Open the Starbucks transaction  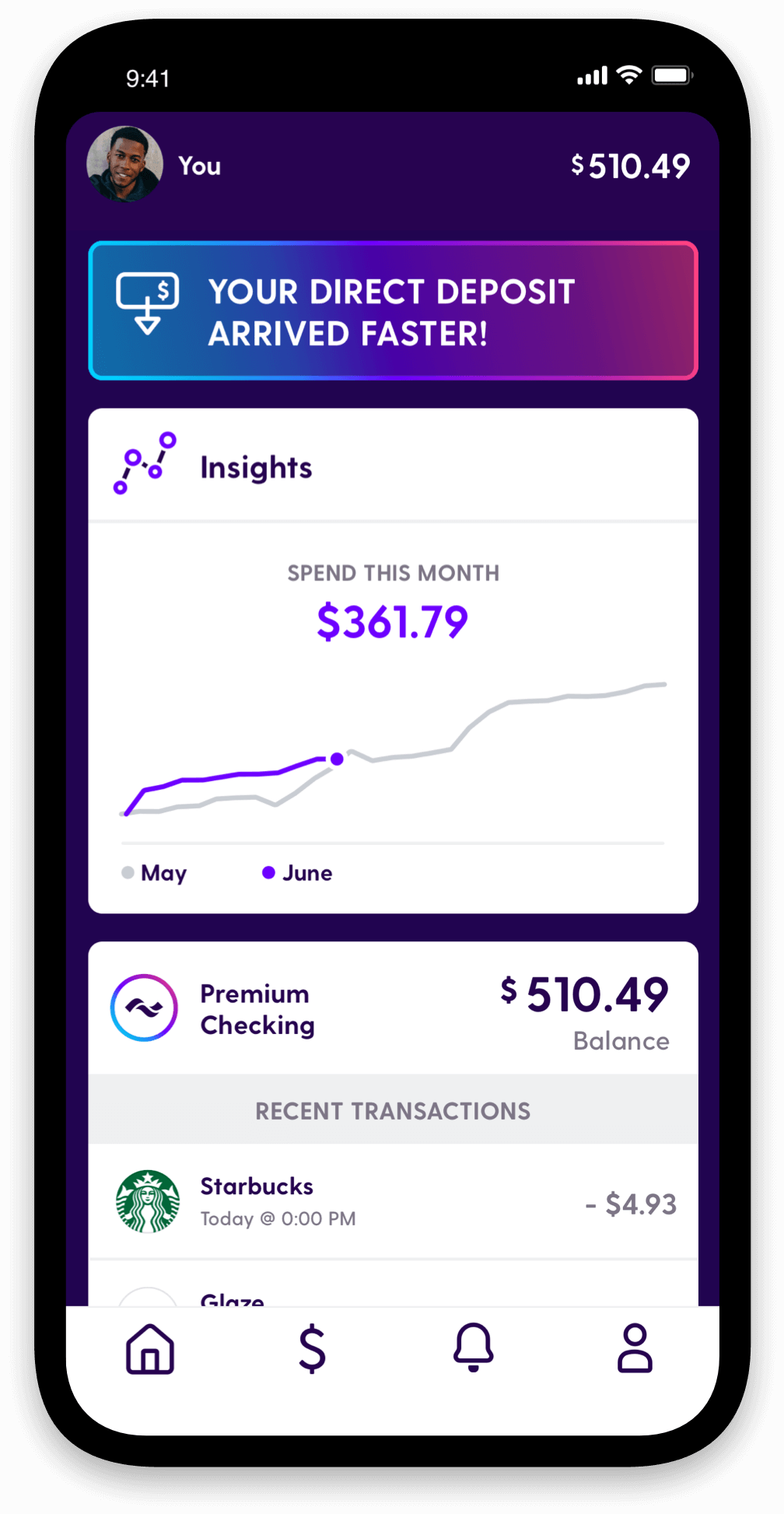click(x=393, y=1201)
